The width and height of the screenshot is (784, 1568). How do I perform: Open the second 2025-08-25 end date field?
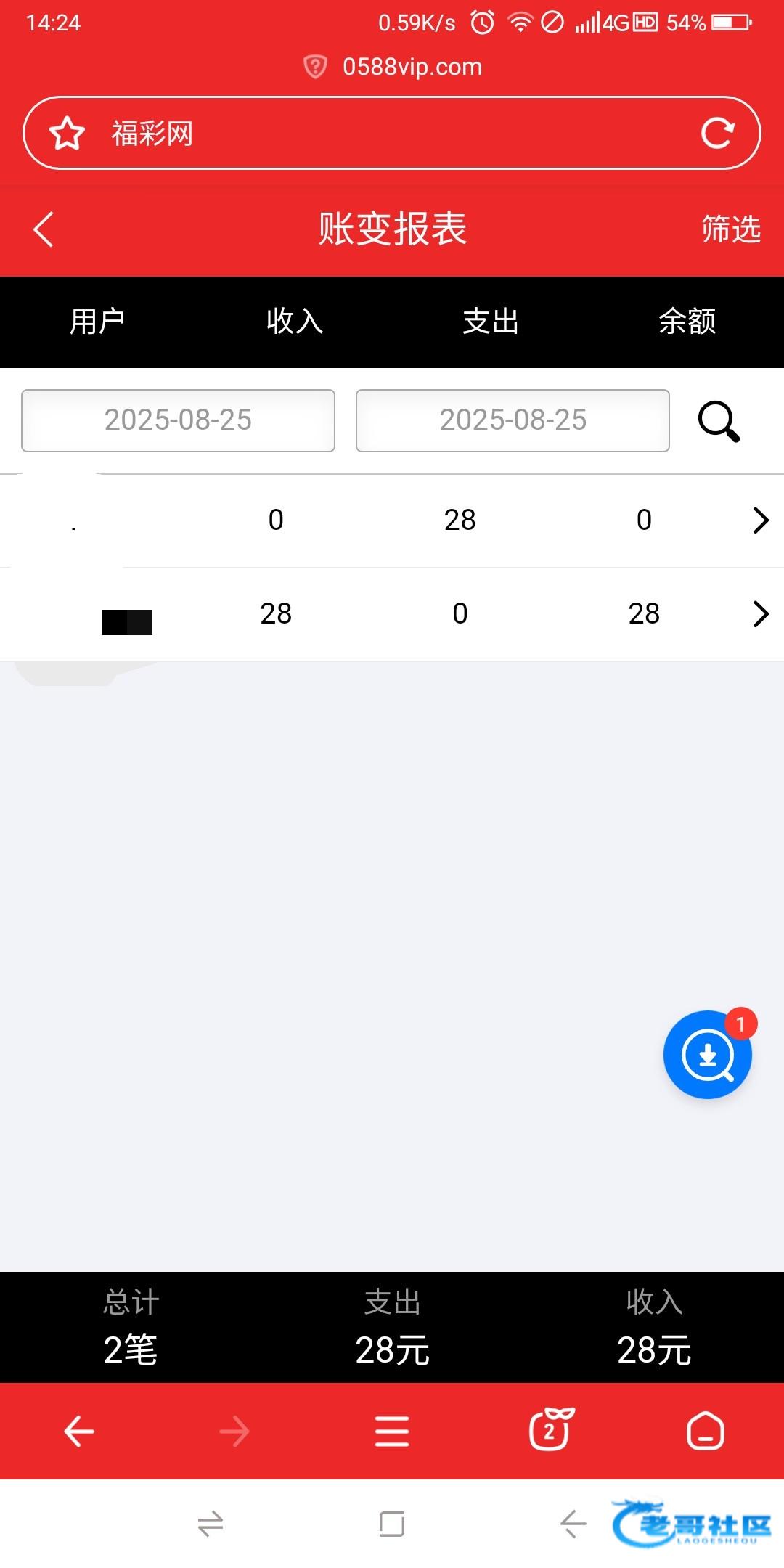click(x=513, y=420)
